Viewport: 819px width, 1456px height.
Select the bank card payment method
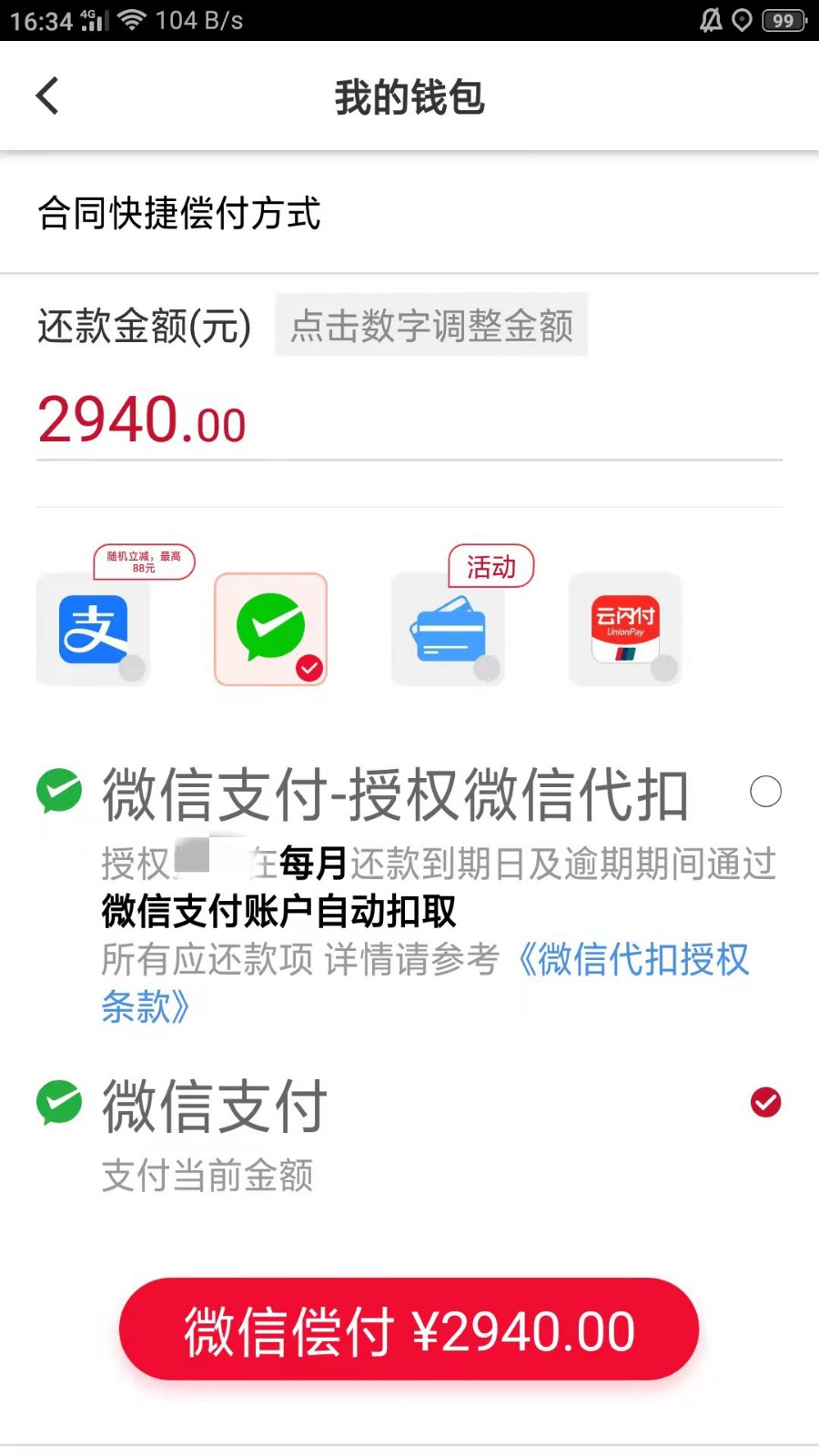[x=448, y=629]
